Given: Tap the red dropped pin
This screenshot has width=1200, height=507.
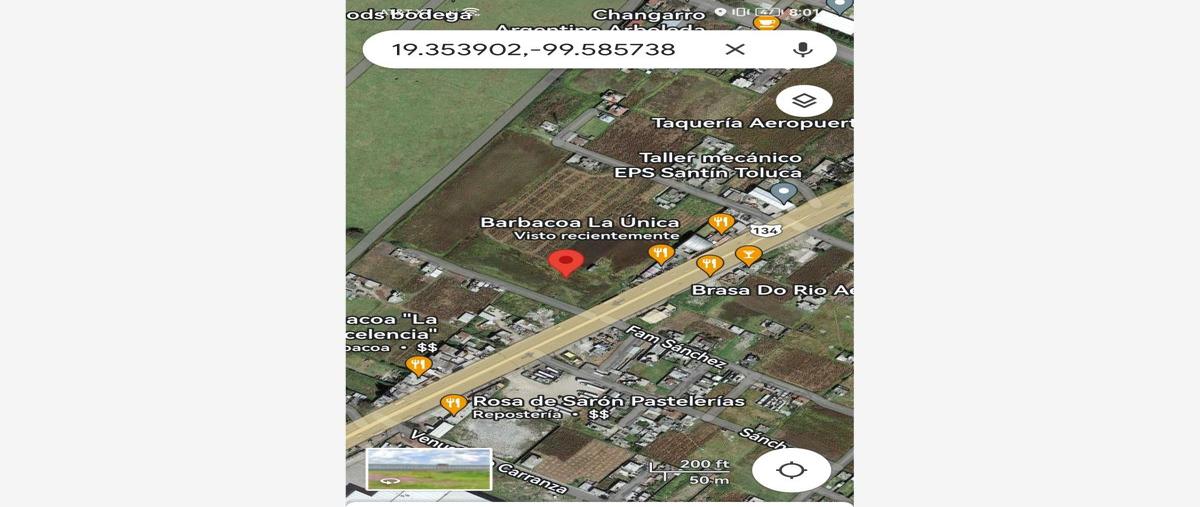Looking at the screenshot, I should pyautogui.click(x=566, y=262).
